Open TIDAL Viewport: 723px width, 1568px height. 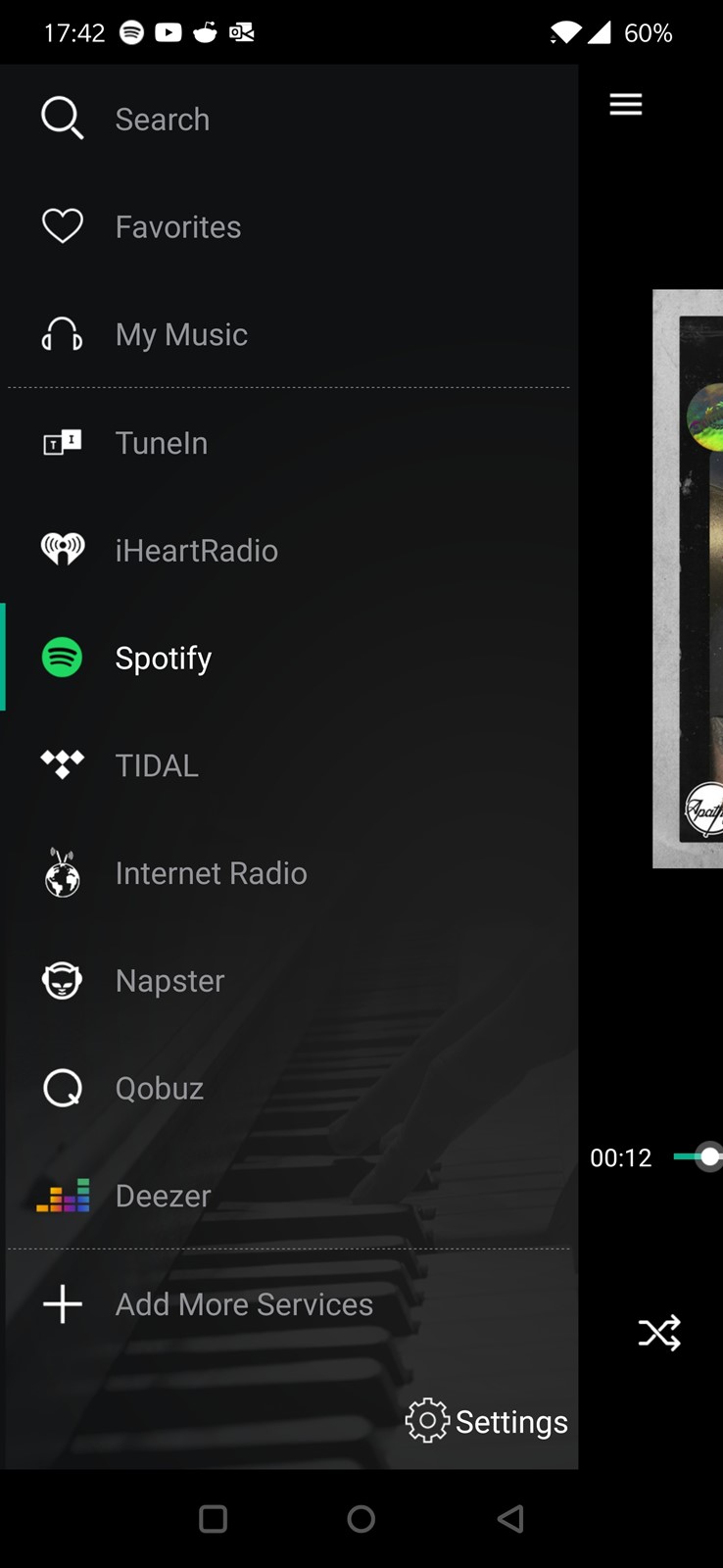(289, 765)
